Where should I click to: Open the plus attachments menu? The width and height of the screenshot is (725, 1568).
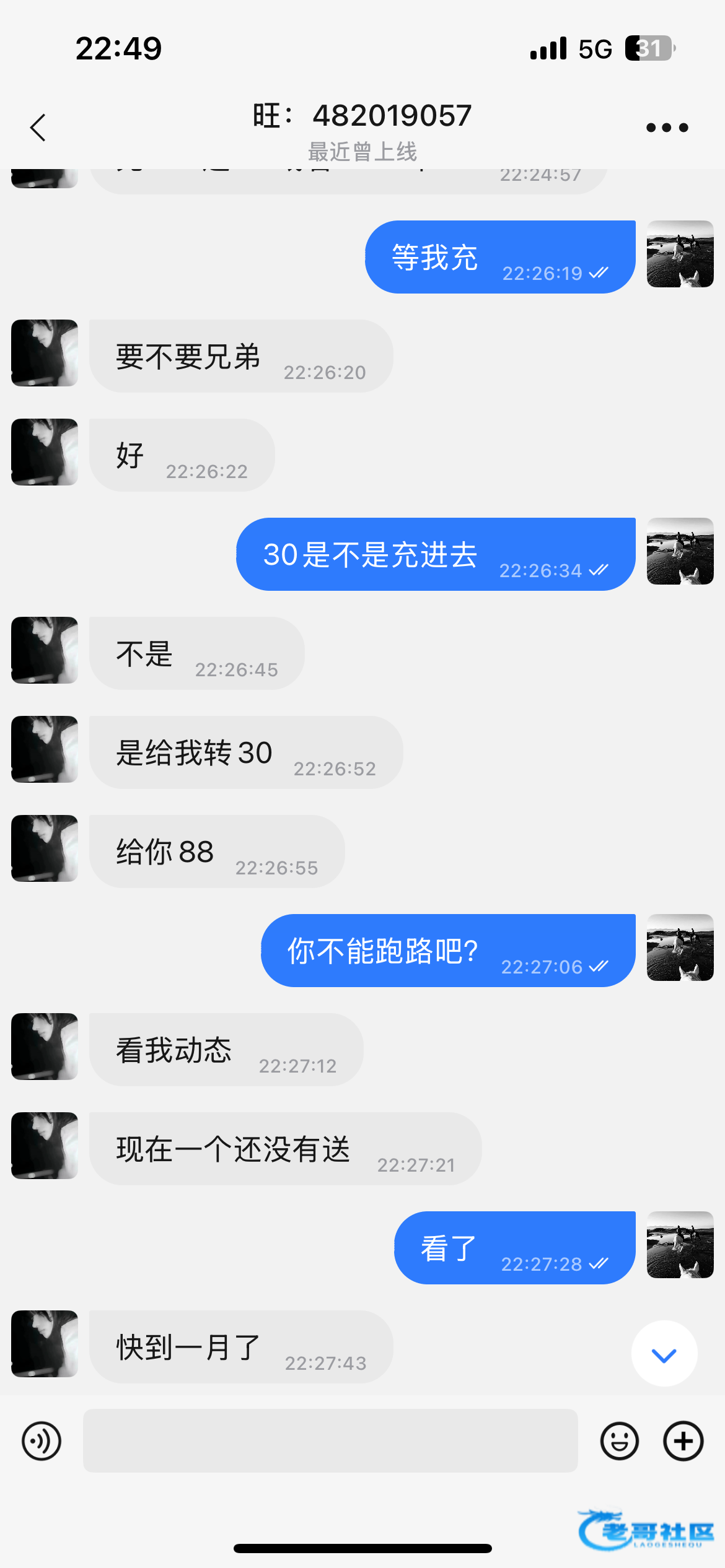pyautogui.click(x=683, y=1441)
